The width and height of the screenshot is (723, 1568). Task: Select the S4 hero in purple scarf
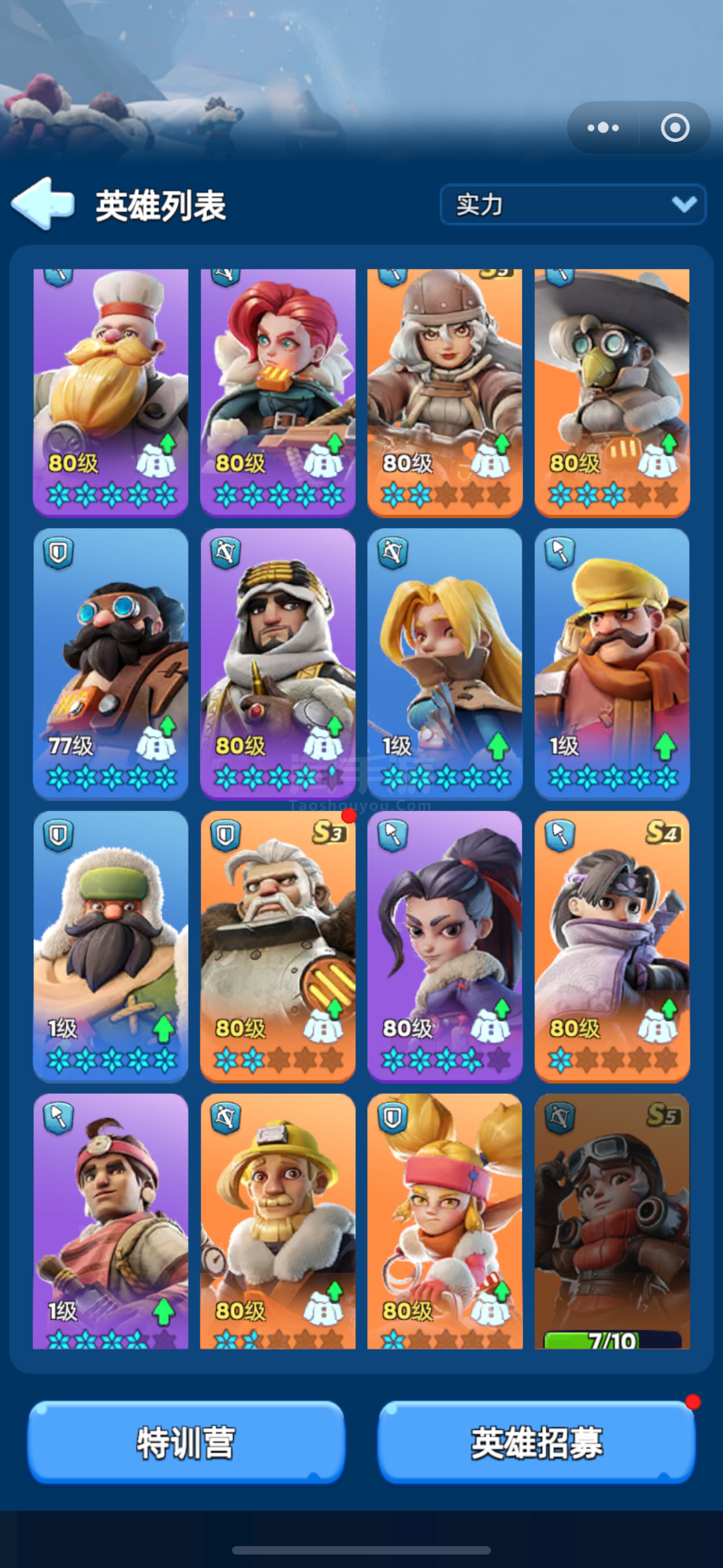point(612,946)
